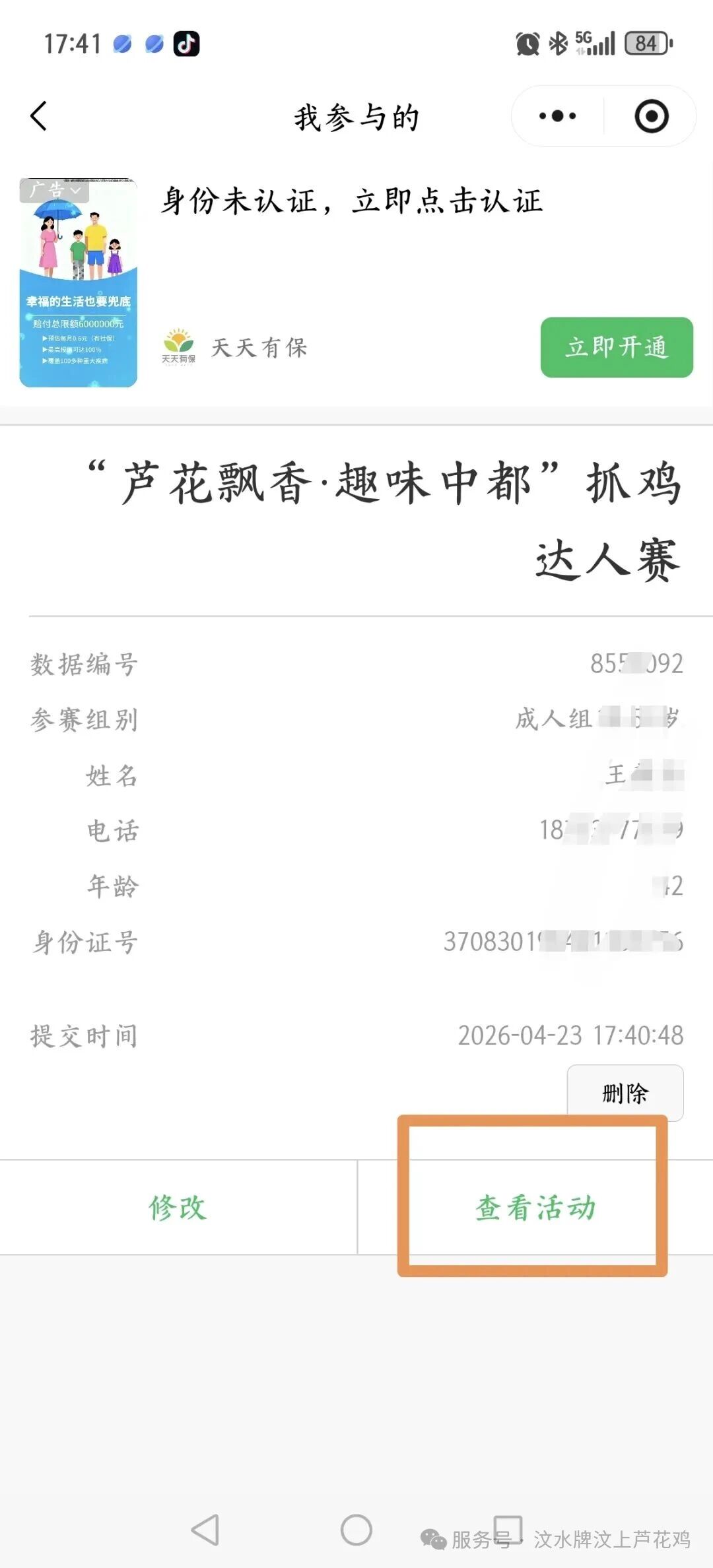Screen dimensions: 713x1568
Task: Open the 天天有保 ad image
Action: coord(79,284)
